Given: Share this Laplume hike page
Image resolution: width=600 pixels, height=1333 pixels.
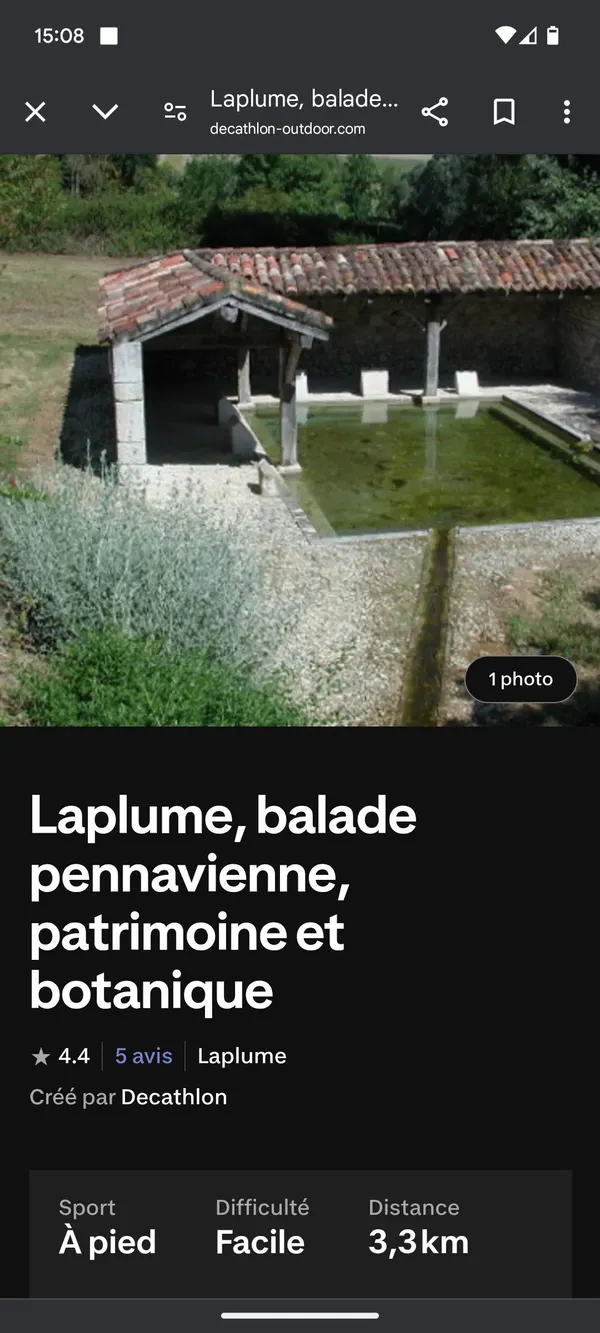Looking at the screenshot, I should pos(435,112).
